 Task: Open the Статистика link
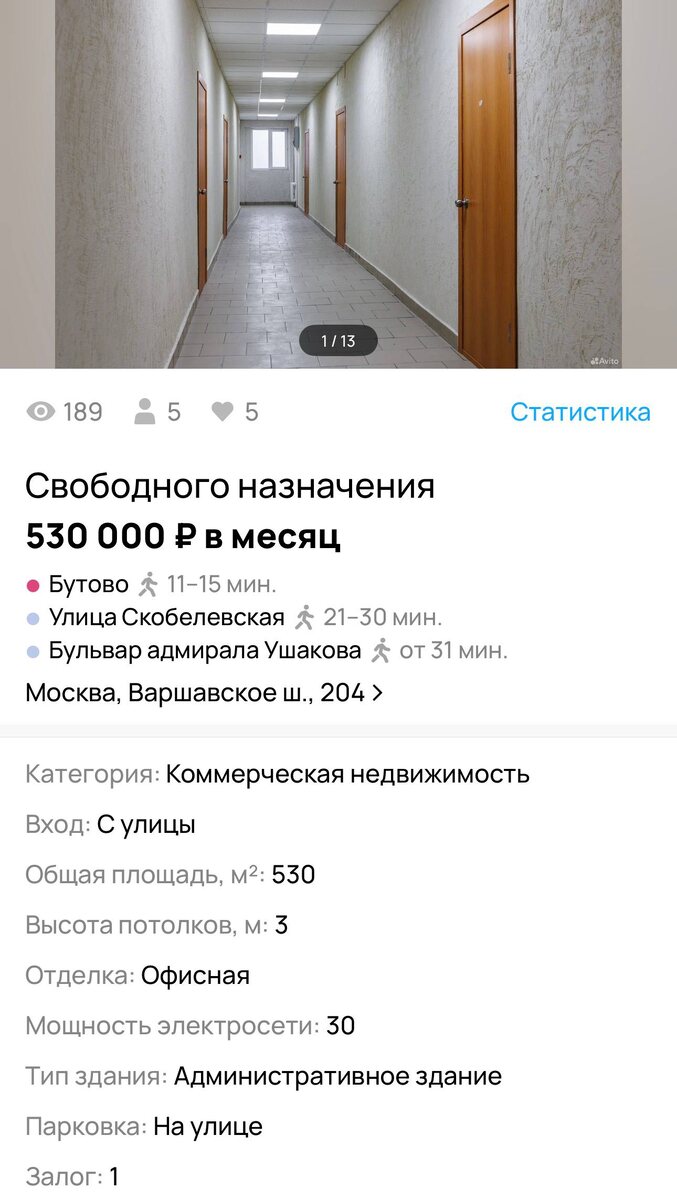580,412
